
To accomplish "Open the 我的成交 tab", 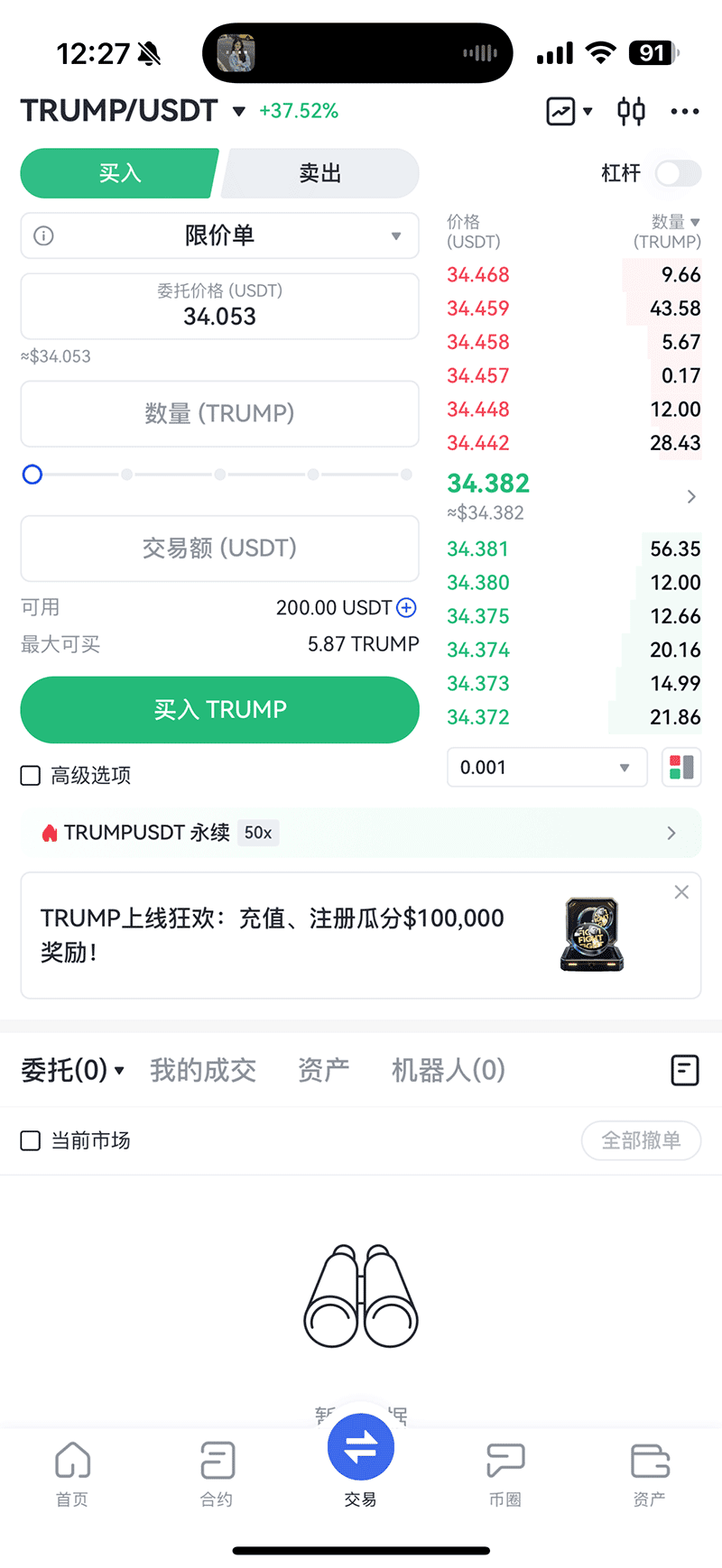I will point(202,1069).
